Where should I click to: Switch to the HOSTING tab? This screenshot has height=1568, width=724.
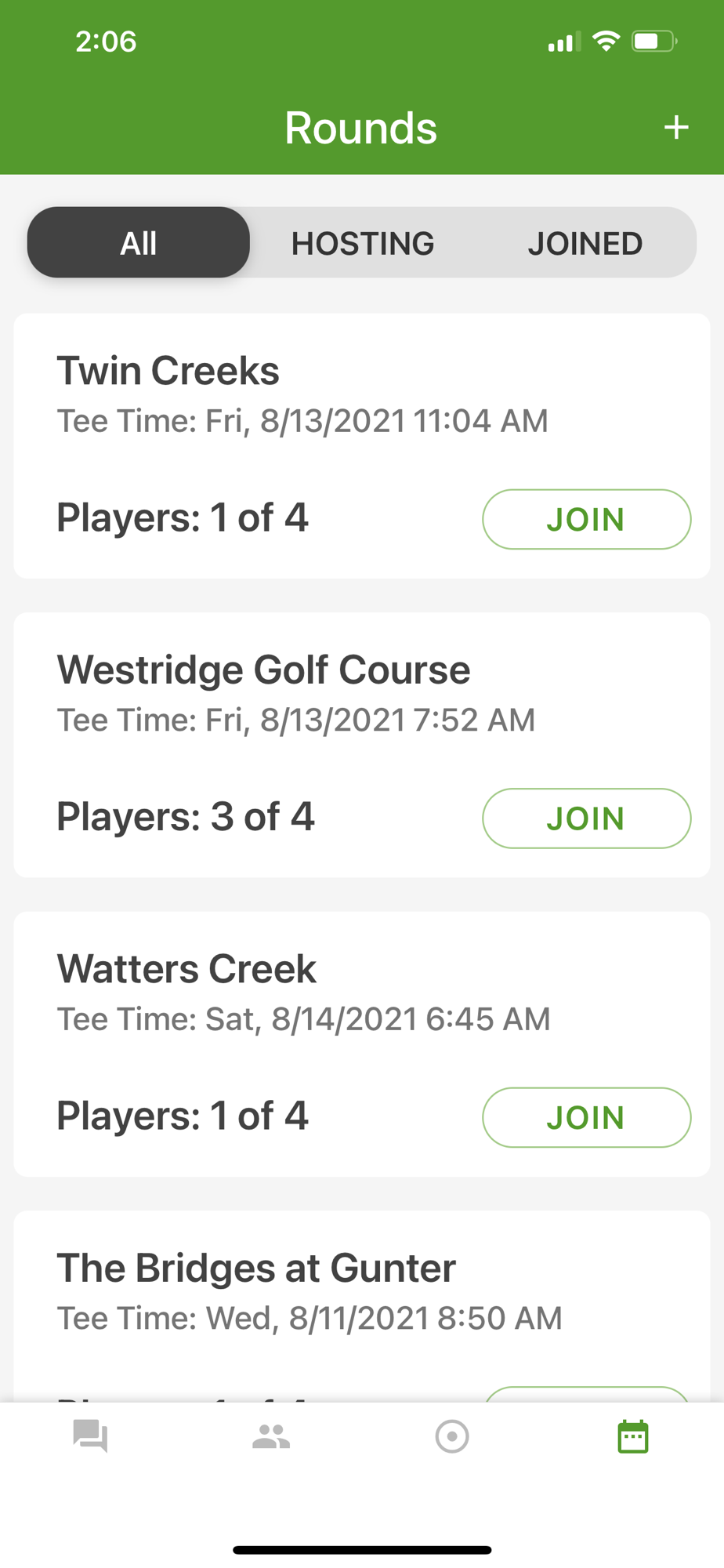pos(362,243)
